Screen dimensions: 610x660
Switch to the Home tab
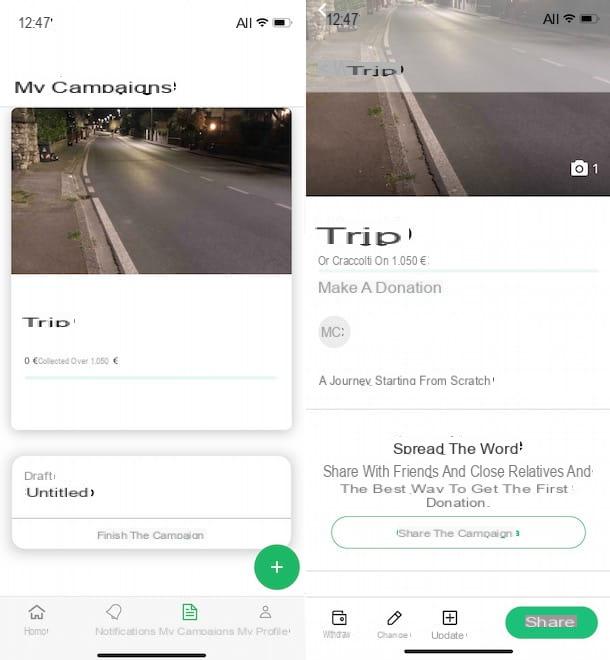[x=36, y=619]
